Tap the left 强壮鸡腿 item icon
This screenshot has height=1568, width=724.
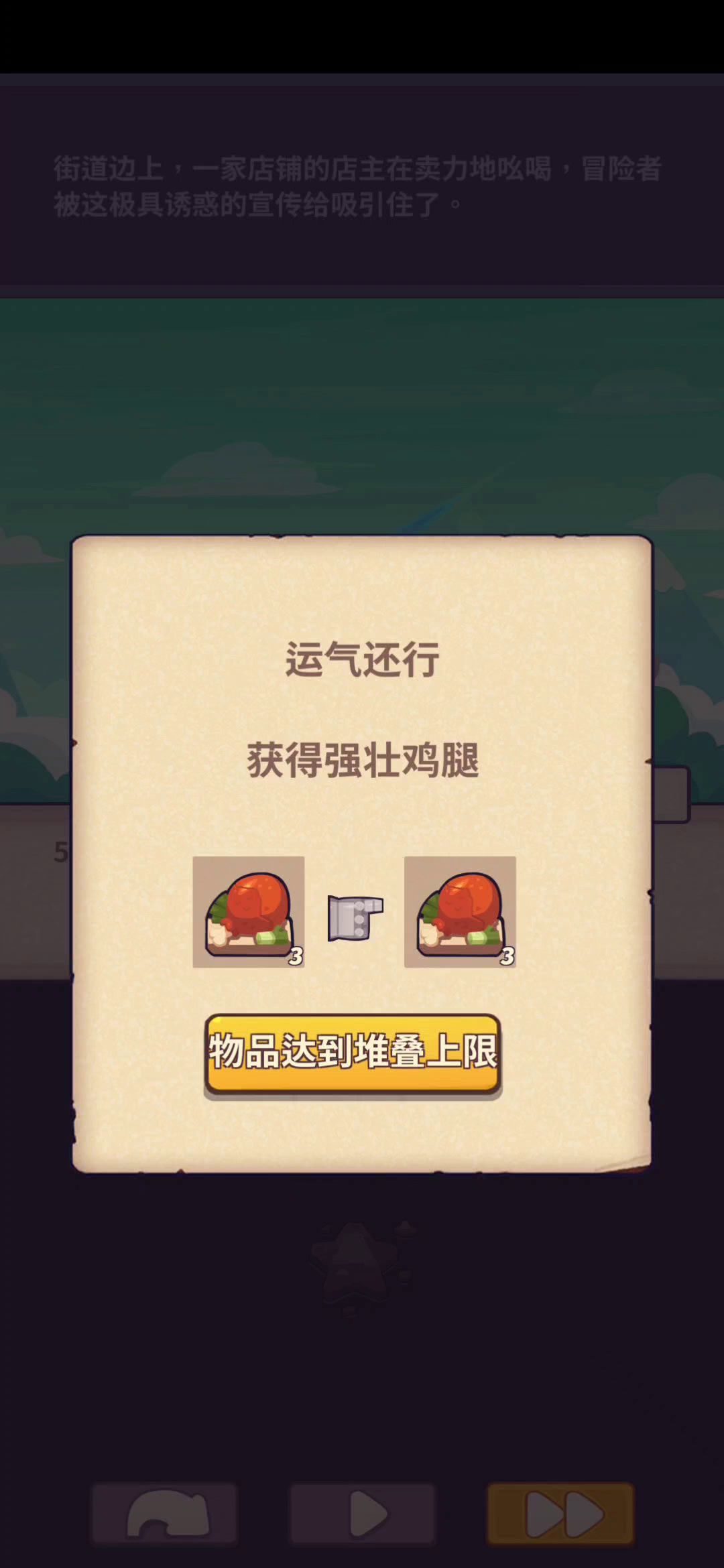[x=249, y=912]
